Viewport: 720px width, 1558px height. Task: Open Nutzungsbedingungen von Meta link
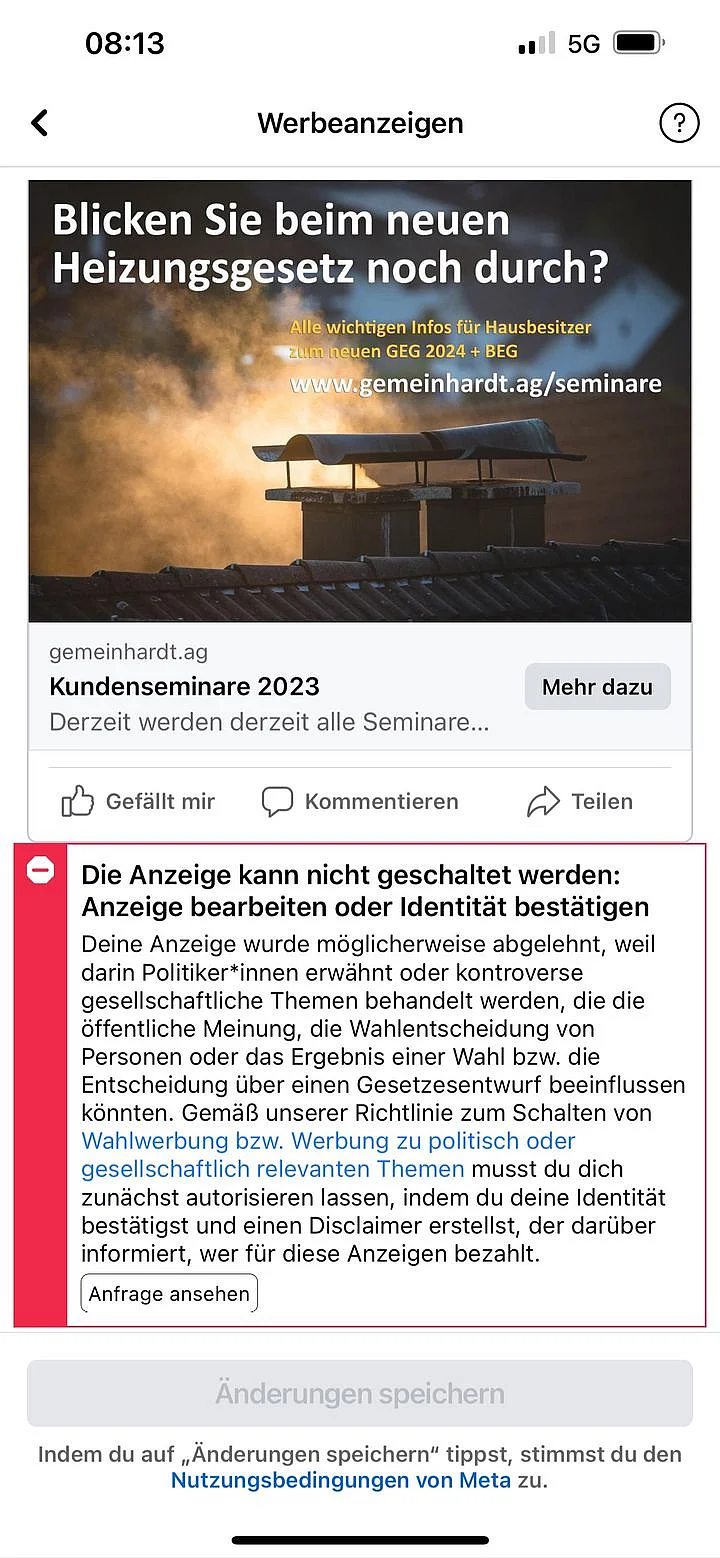[340, 1480]
